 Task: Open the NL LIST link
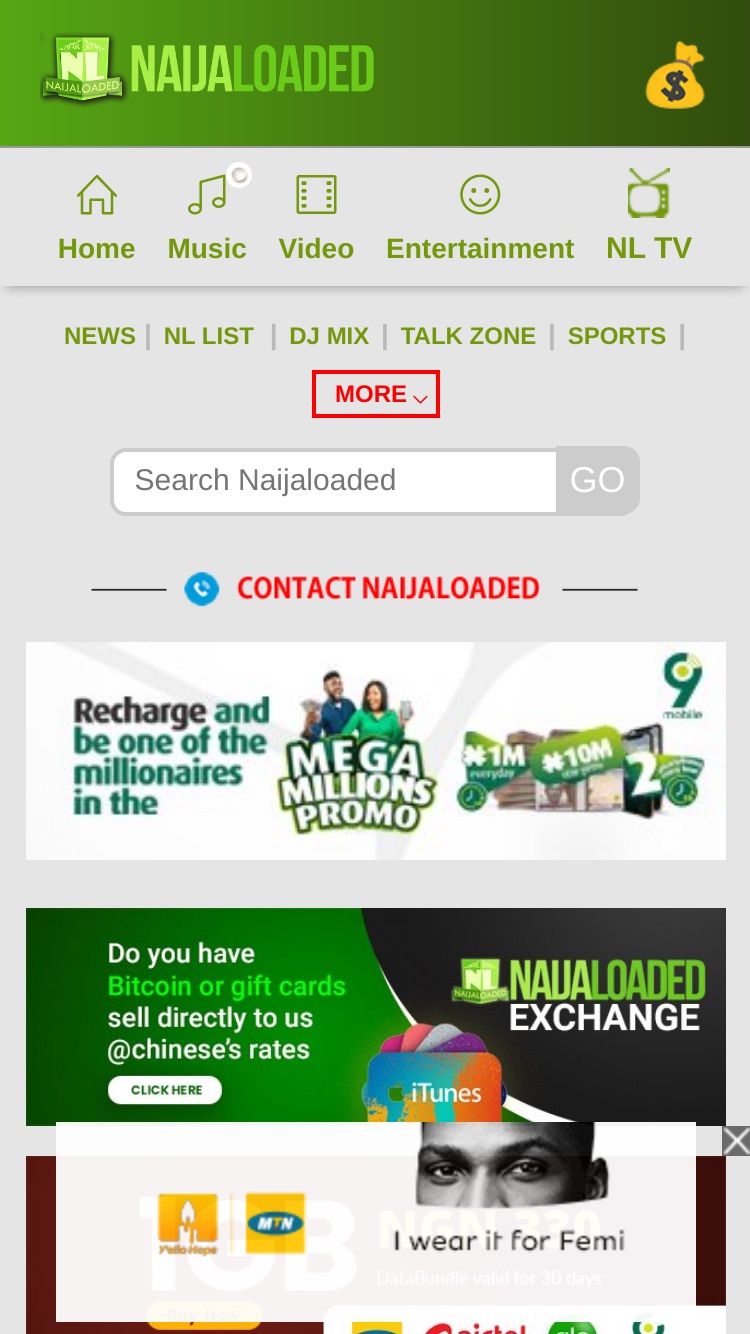[209, 336]
